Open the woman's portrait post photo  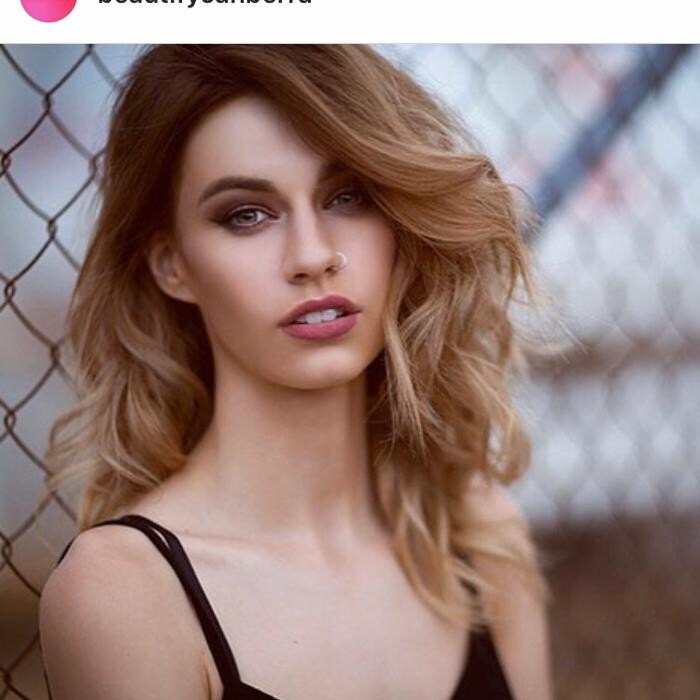point(350,372)
